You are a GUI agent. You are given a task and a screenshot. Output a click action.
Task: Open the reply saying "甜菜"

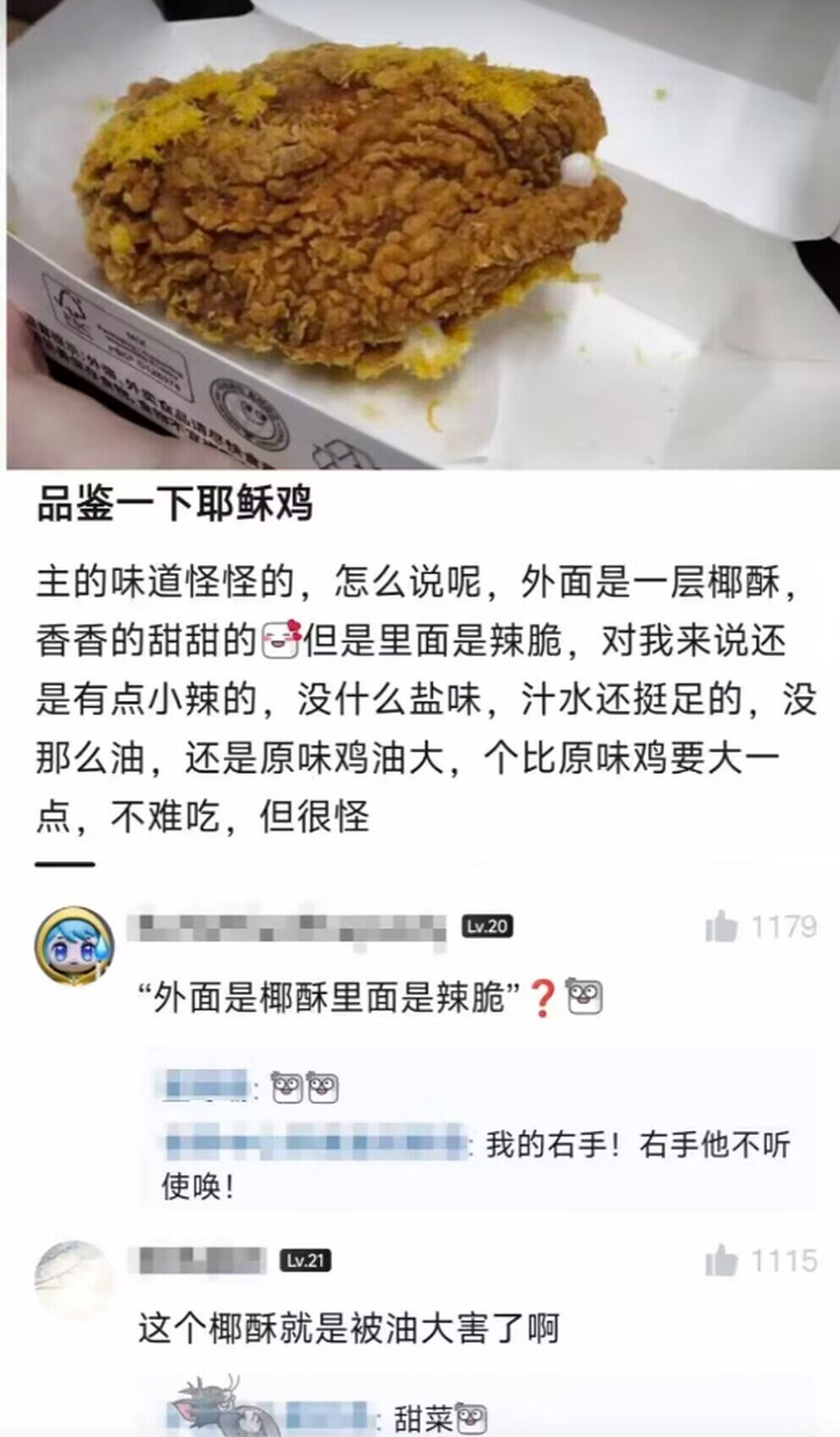[423, 1418]
